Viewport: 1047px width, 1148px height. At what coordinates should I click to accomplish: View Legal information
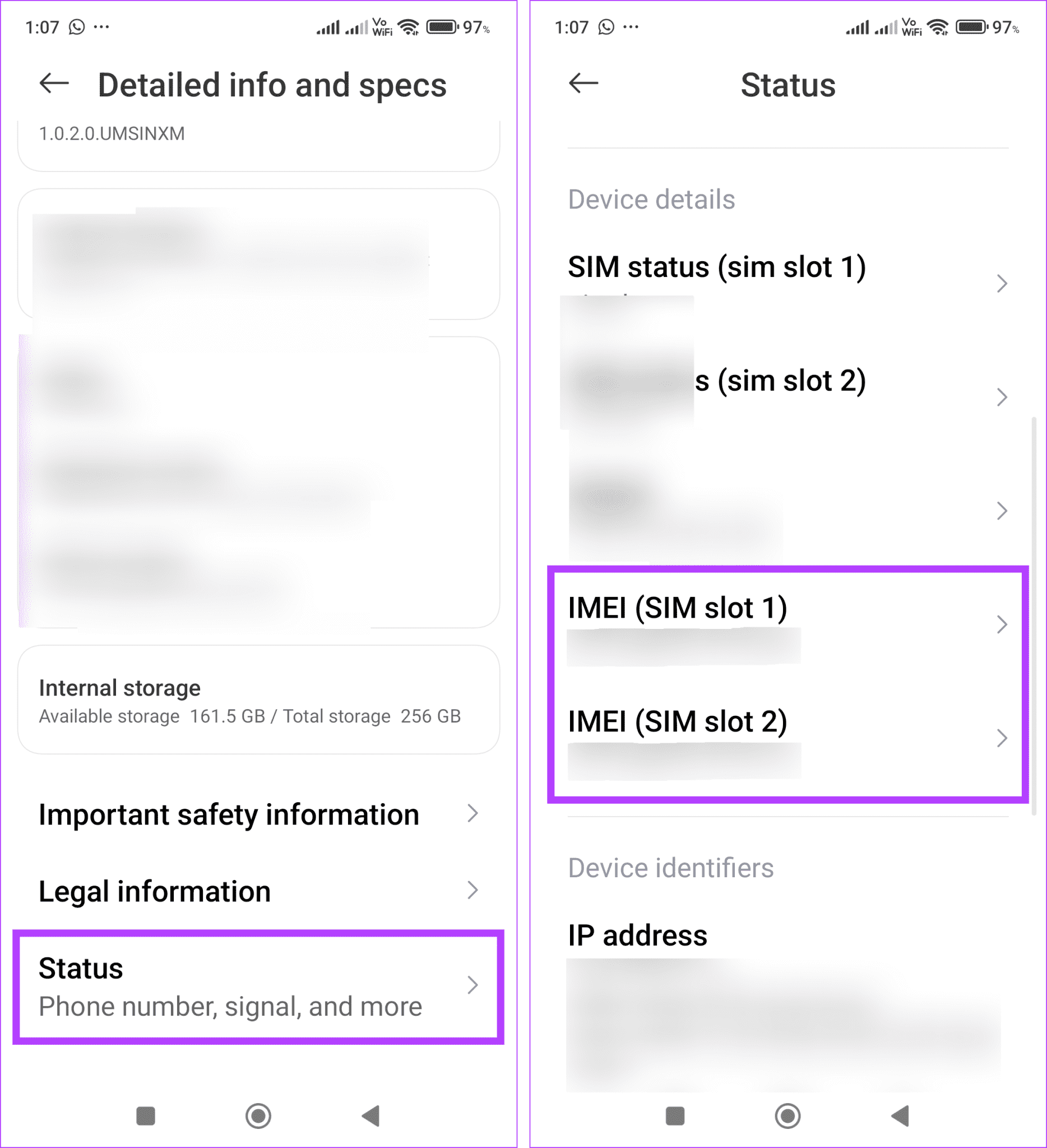click(x=154, y=891)
